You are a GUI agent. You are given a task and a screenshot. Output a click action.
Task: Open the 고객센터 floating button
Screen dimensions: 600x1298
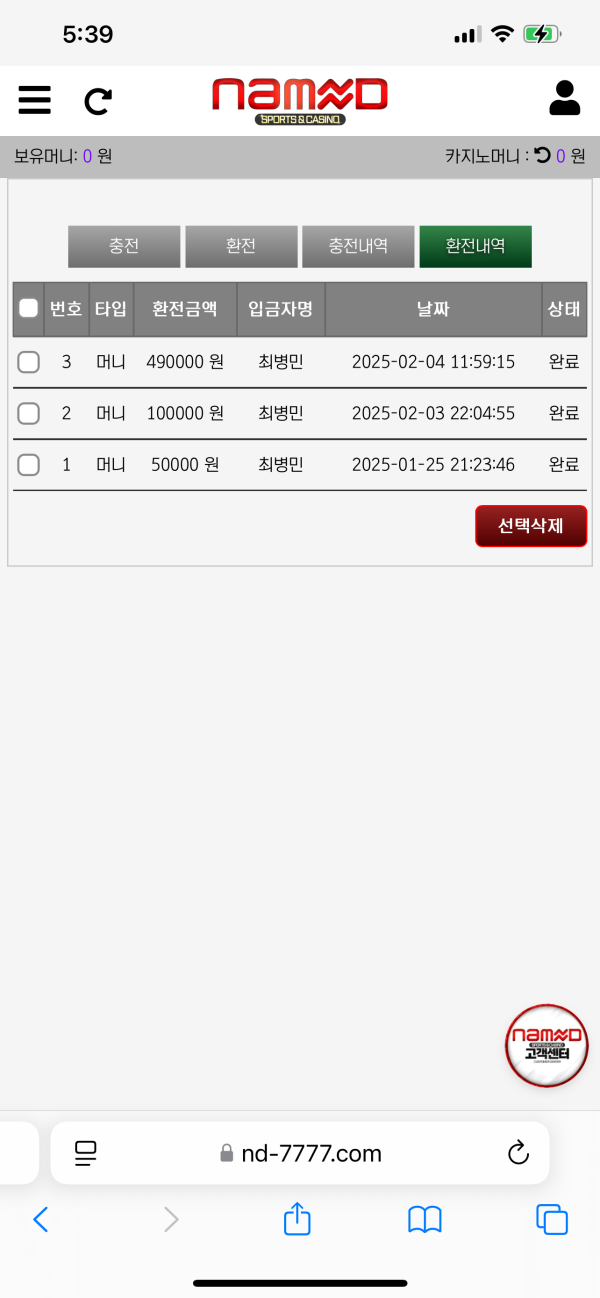coord(547,1045)
